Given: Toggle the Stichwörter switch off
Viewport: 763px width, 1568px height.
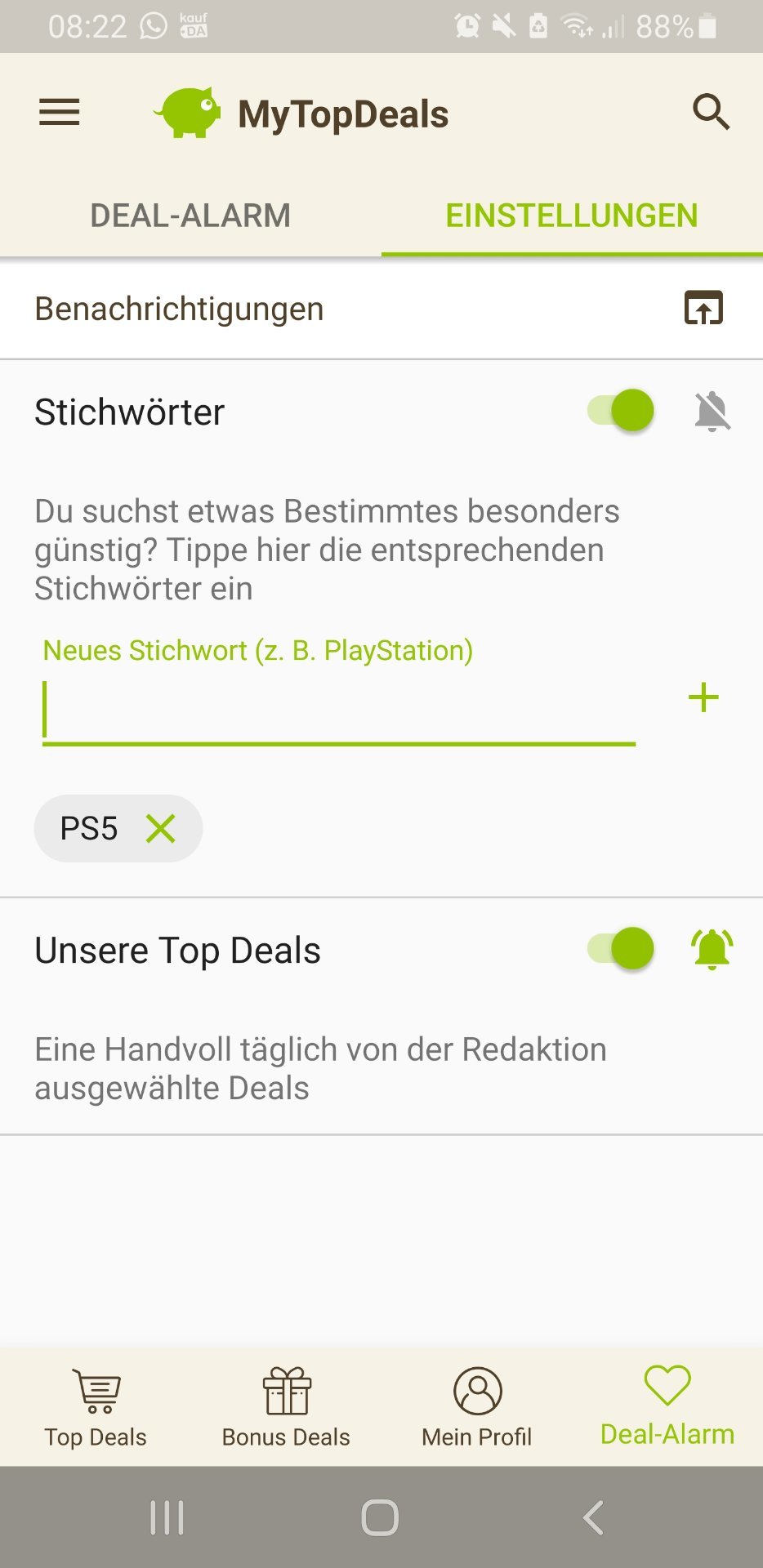Looking at the screenshot, I should tap(622, 411).
